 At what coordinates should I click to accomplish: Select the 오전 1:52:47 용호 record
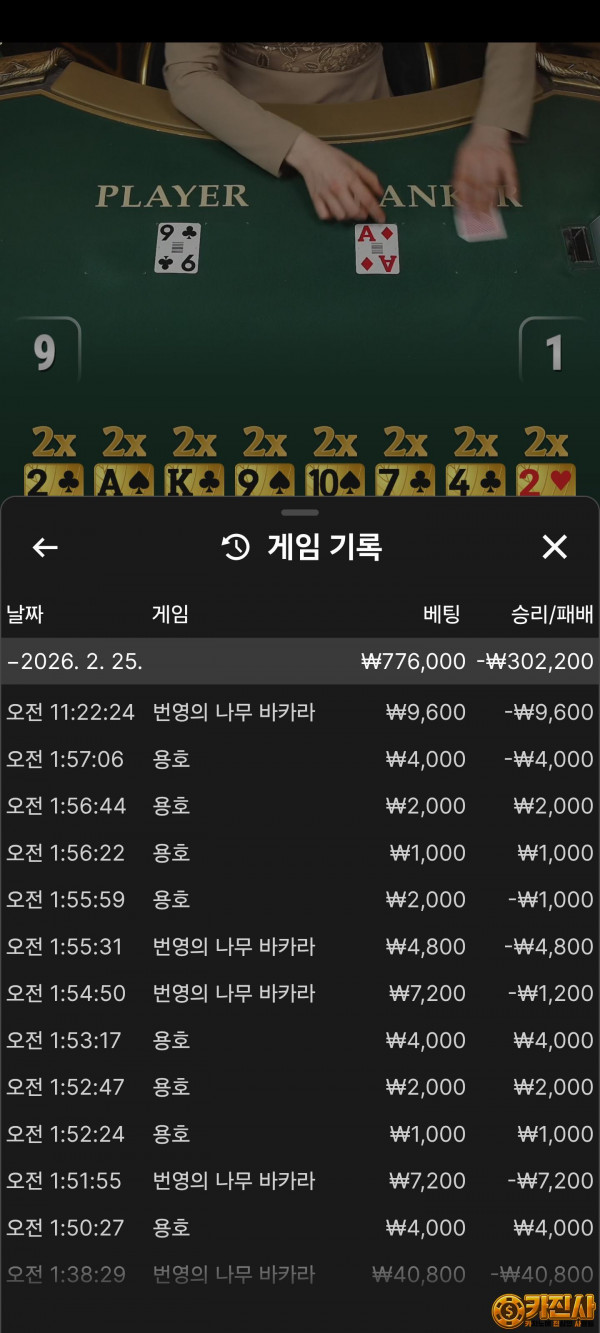click(300, 1087)
